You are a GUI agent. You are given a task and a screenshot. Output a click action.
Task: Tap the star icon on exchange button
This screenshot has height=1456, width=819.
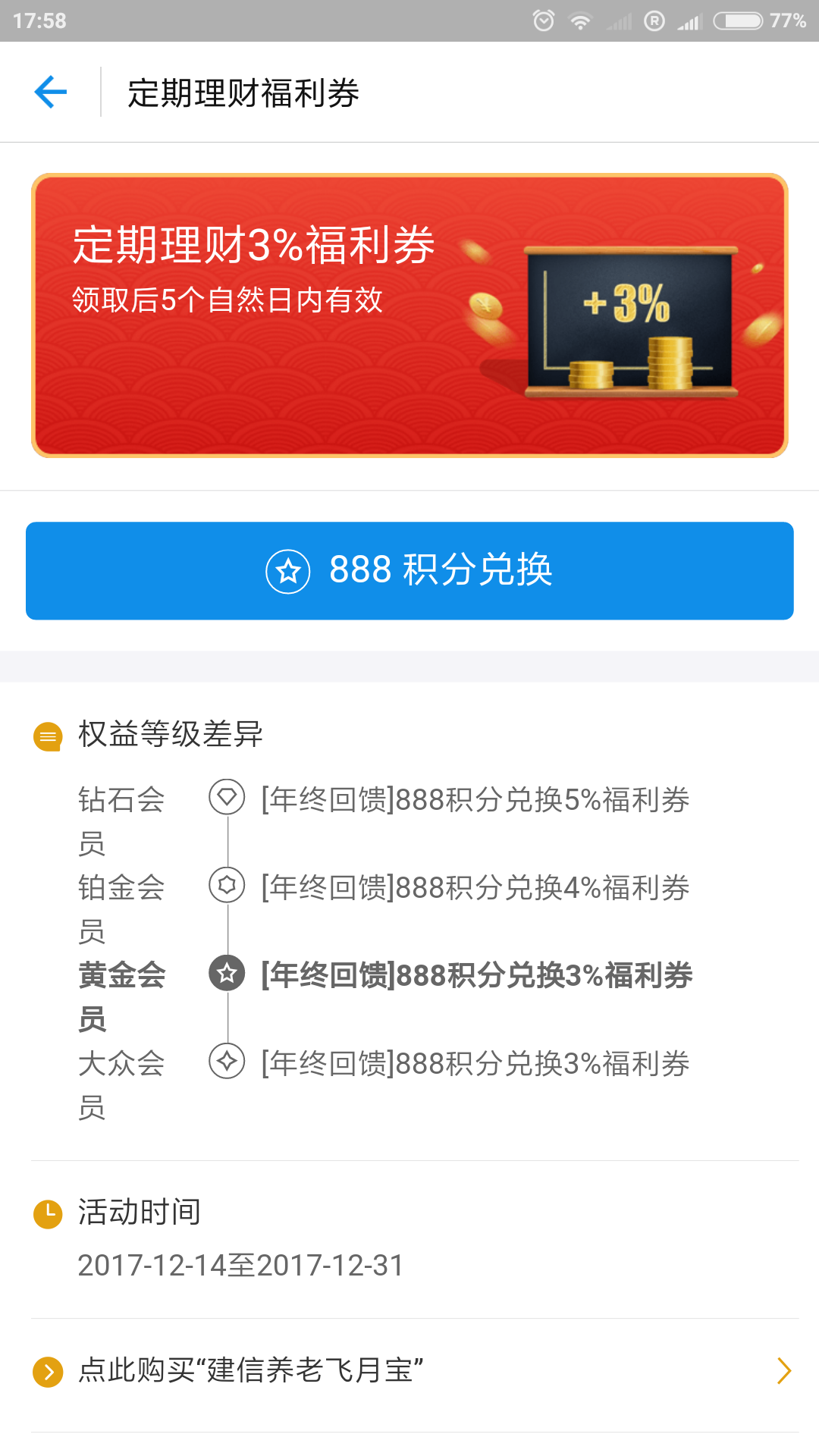click(x=290, y=571)
